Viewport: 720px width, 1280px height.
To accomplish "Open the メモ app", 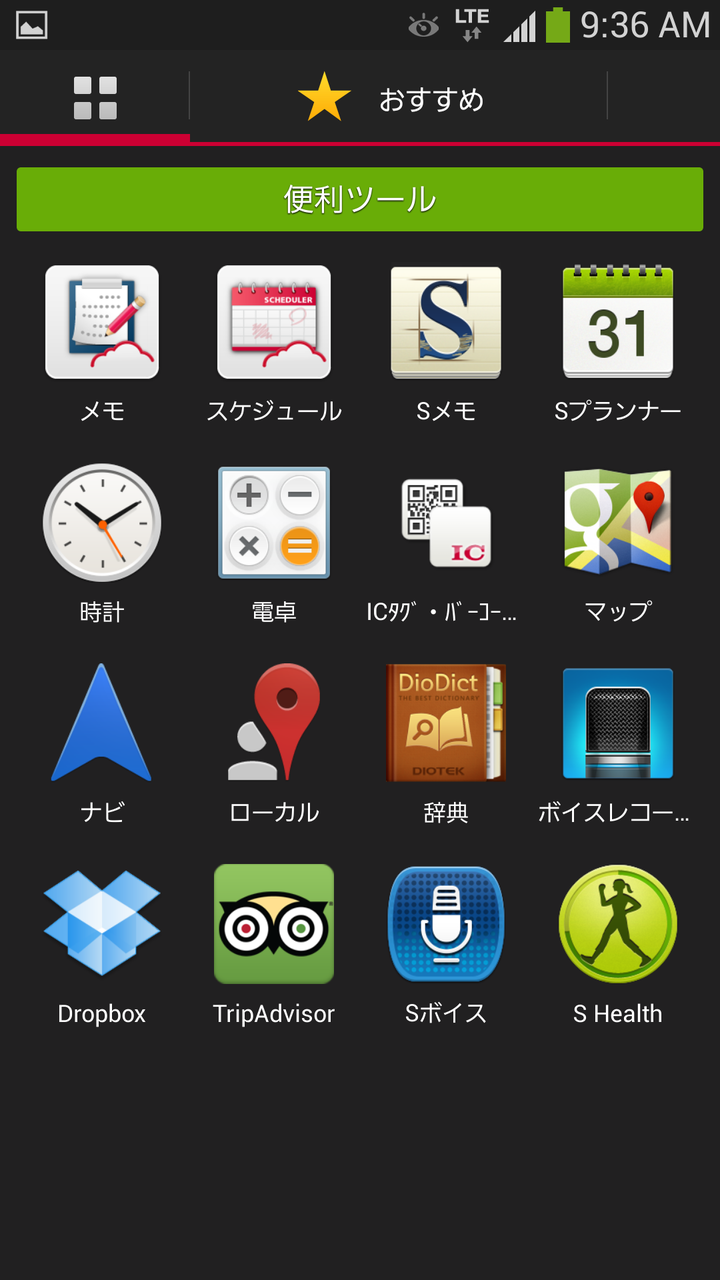I will [x=102, y=323].
